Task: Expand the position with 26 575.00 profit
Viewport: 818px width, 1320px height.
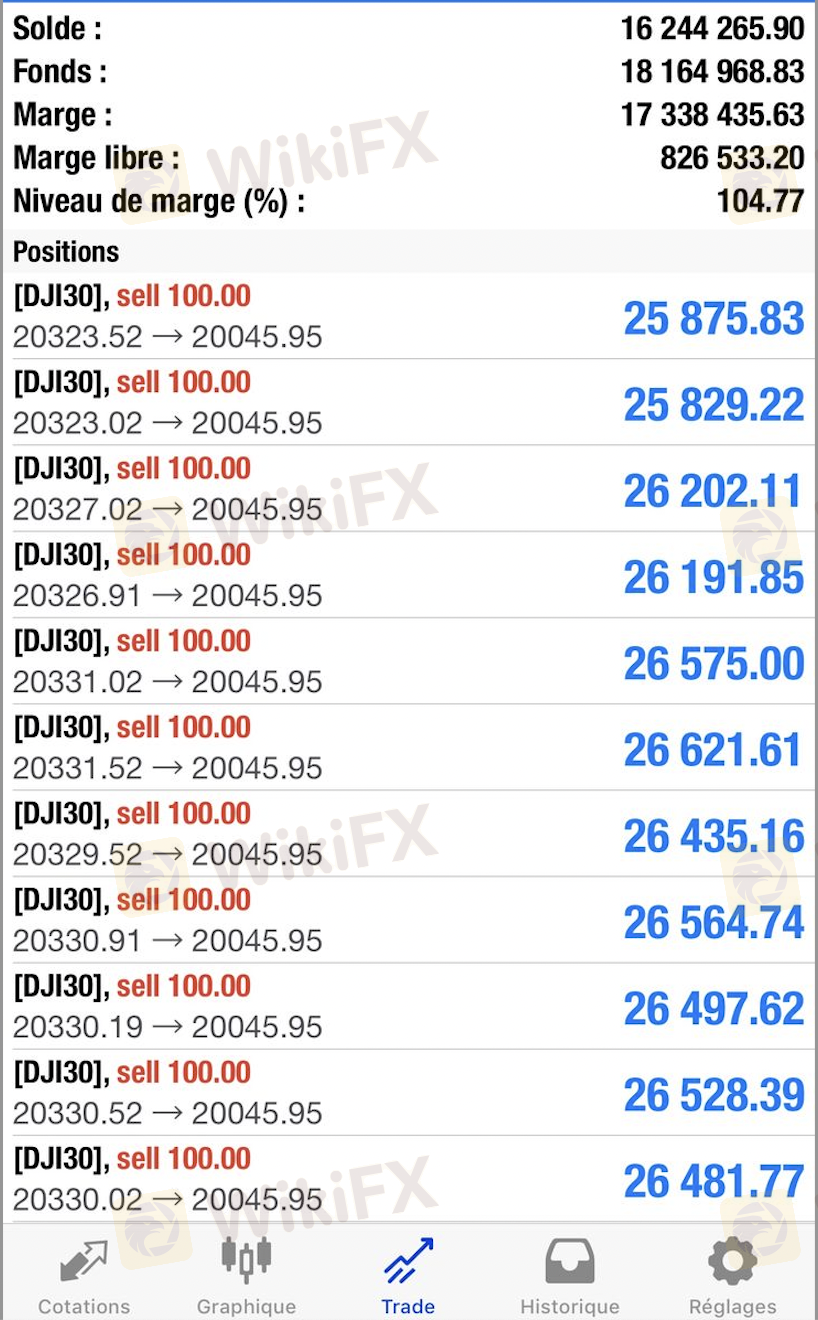Action: (x=409, y=661)
